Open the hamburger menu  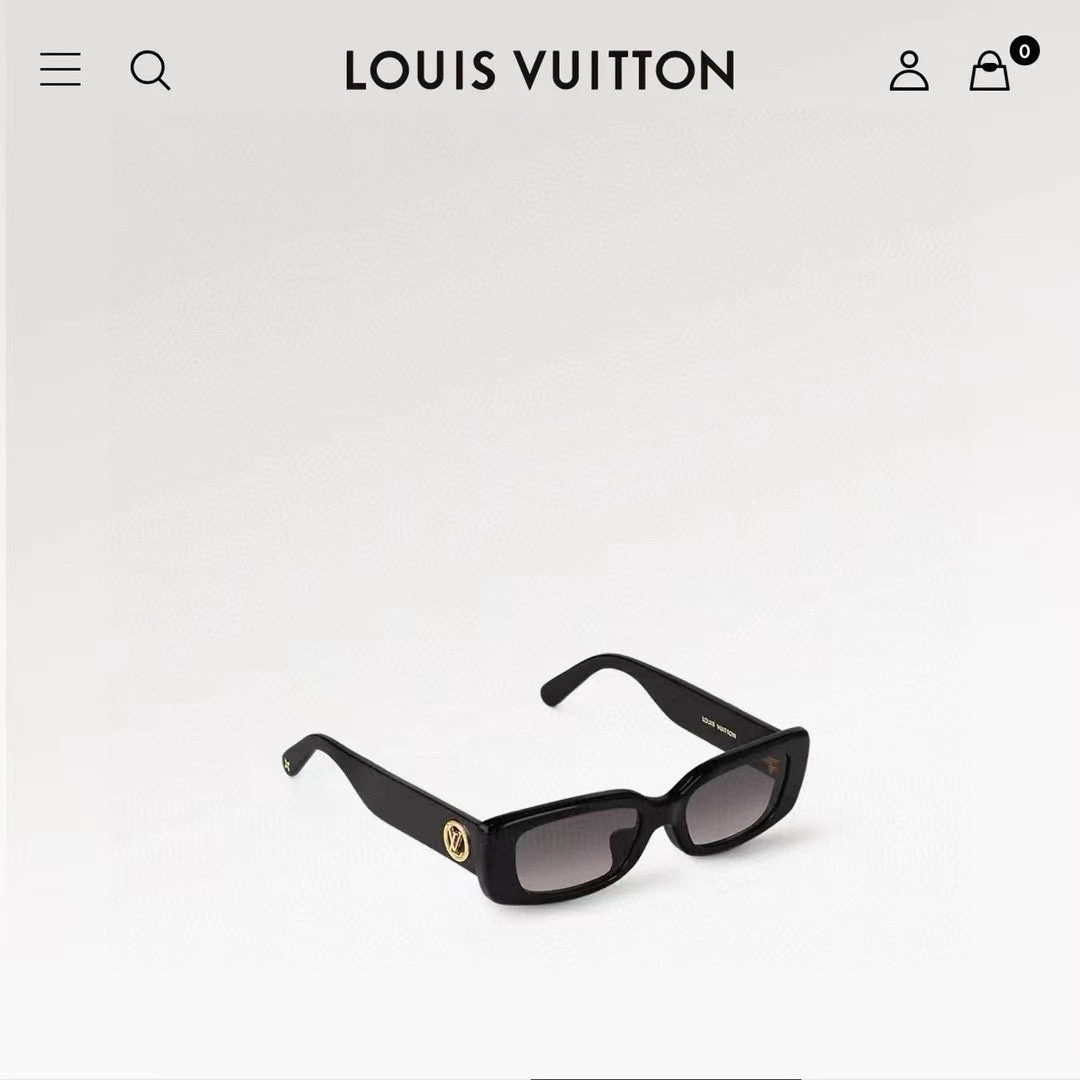[x=60, y=70]
